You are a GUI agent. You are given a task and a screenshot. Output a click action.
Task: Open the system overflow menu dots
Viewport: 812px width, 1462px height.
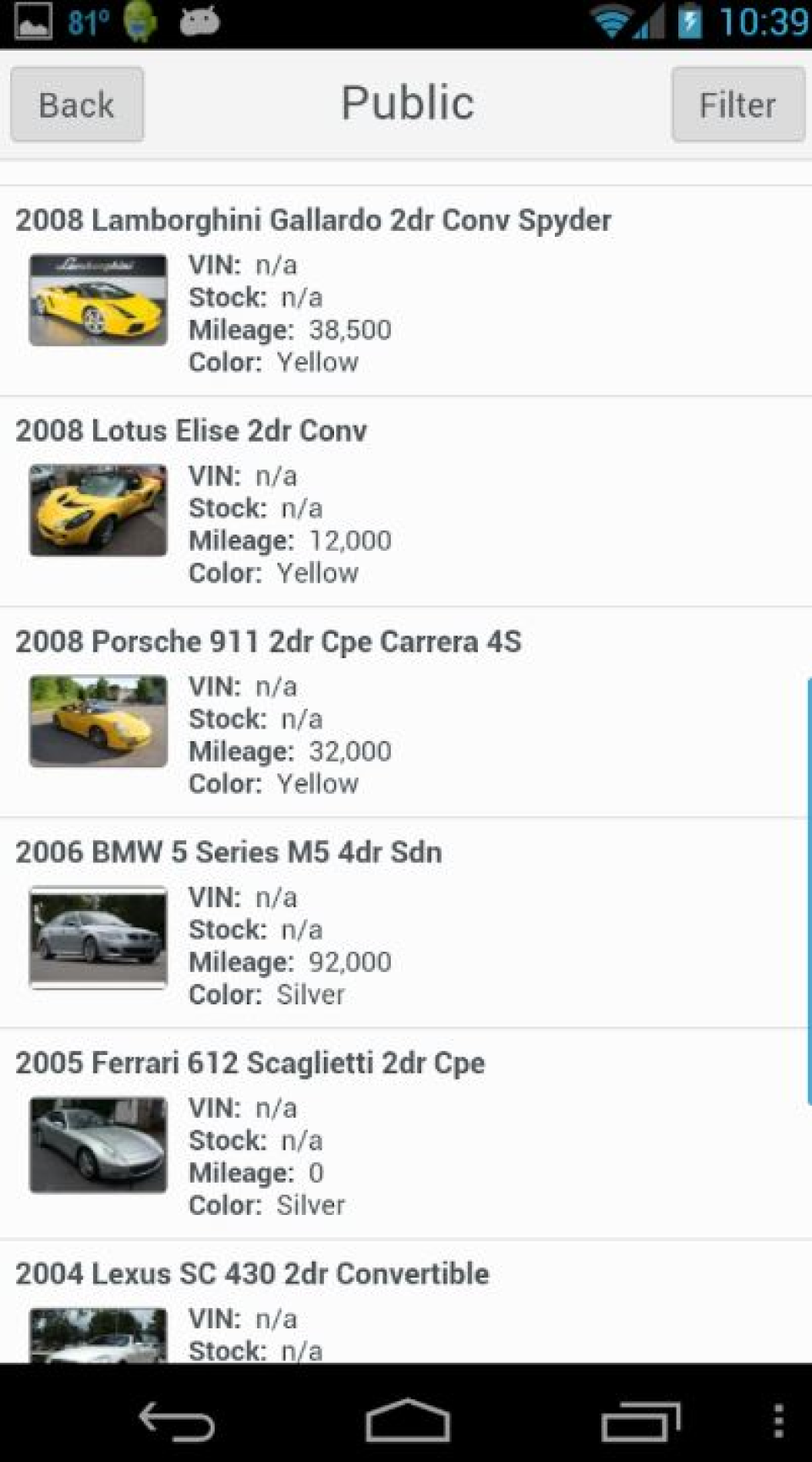[778, 1421]
